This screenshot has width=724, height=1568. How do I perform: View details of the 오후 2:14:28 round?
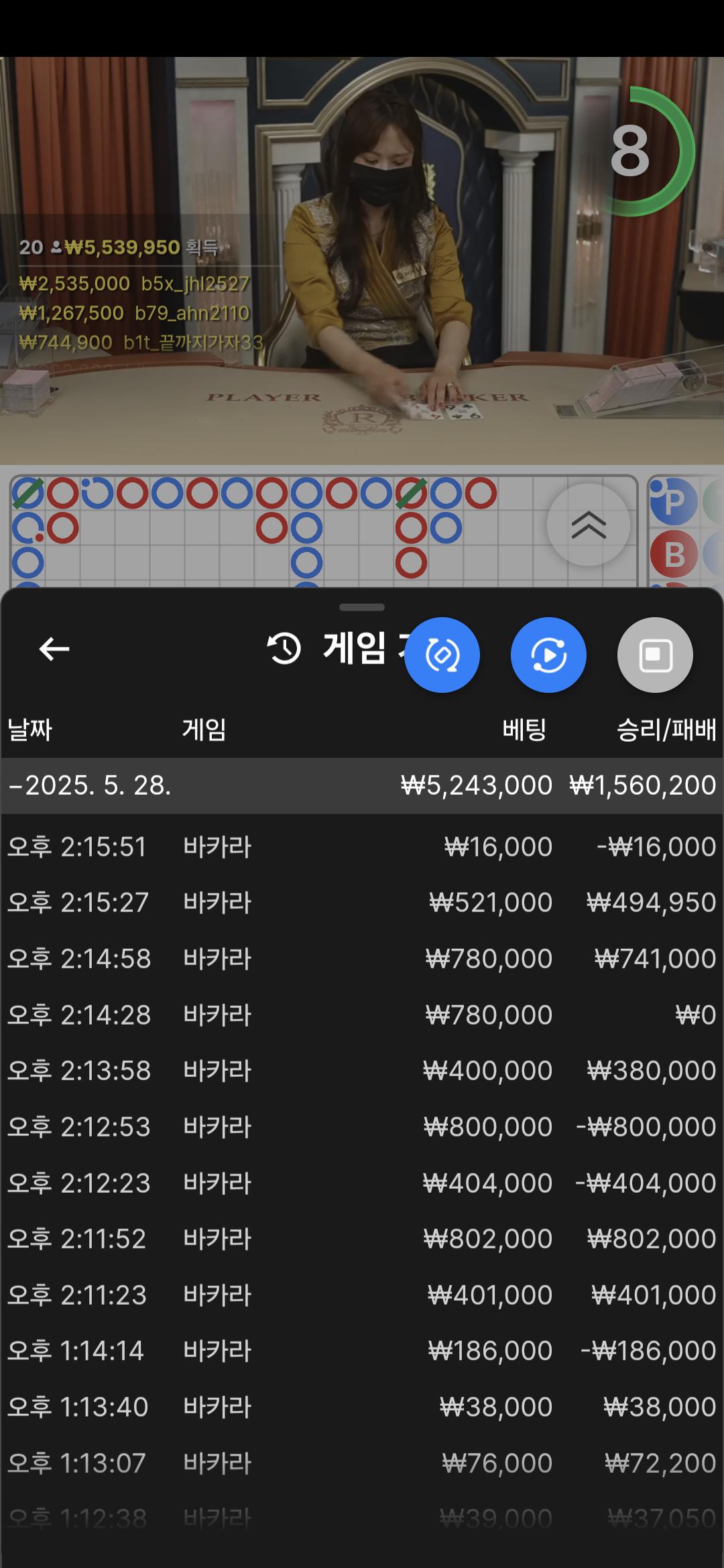click(x=362, y=1015)
